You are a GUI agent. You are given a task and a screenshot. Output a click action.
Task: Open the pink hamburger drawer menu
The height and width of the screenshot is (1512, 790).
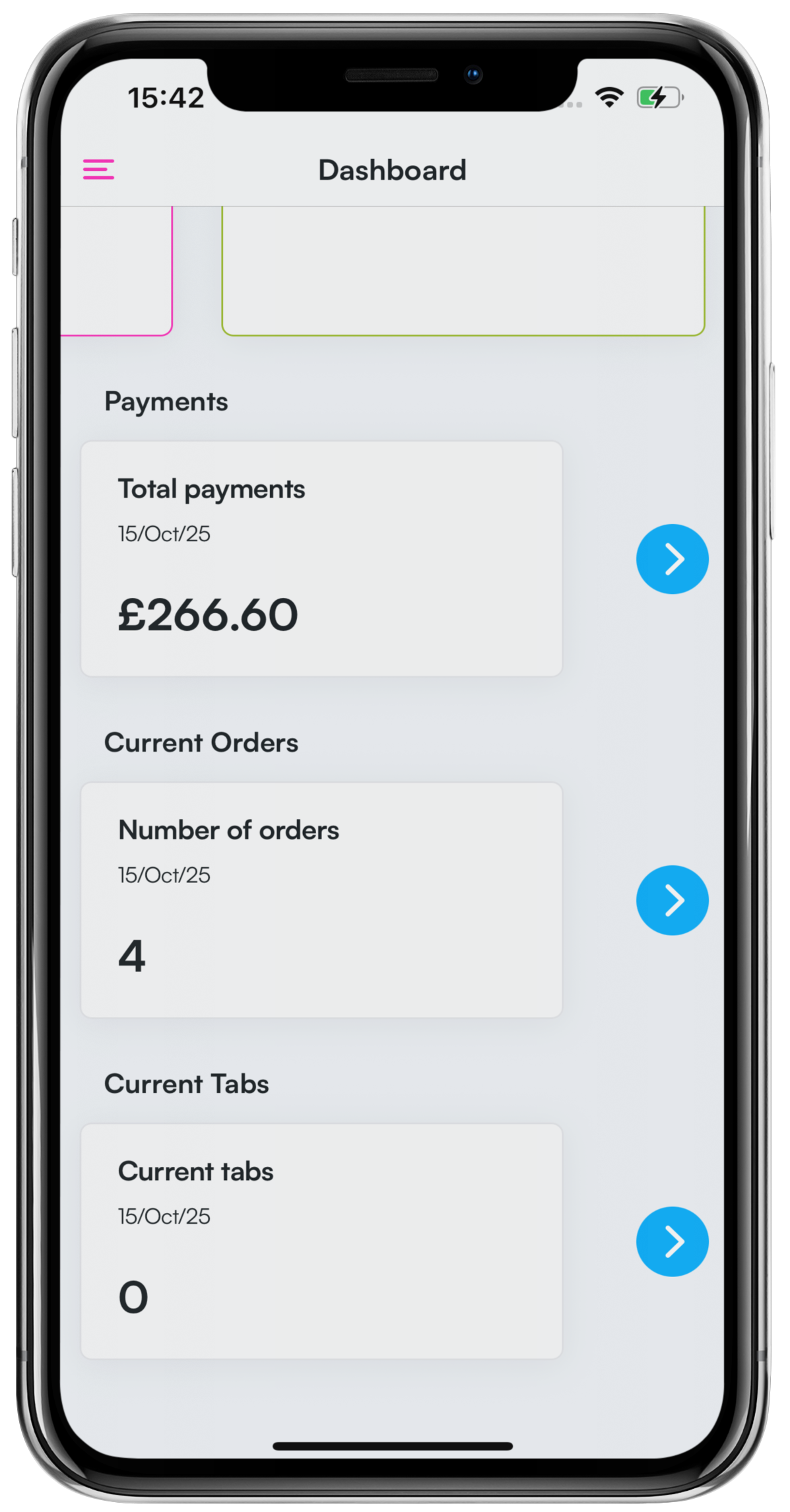click(98, 170)
